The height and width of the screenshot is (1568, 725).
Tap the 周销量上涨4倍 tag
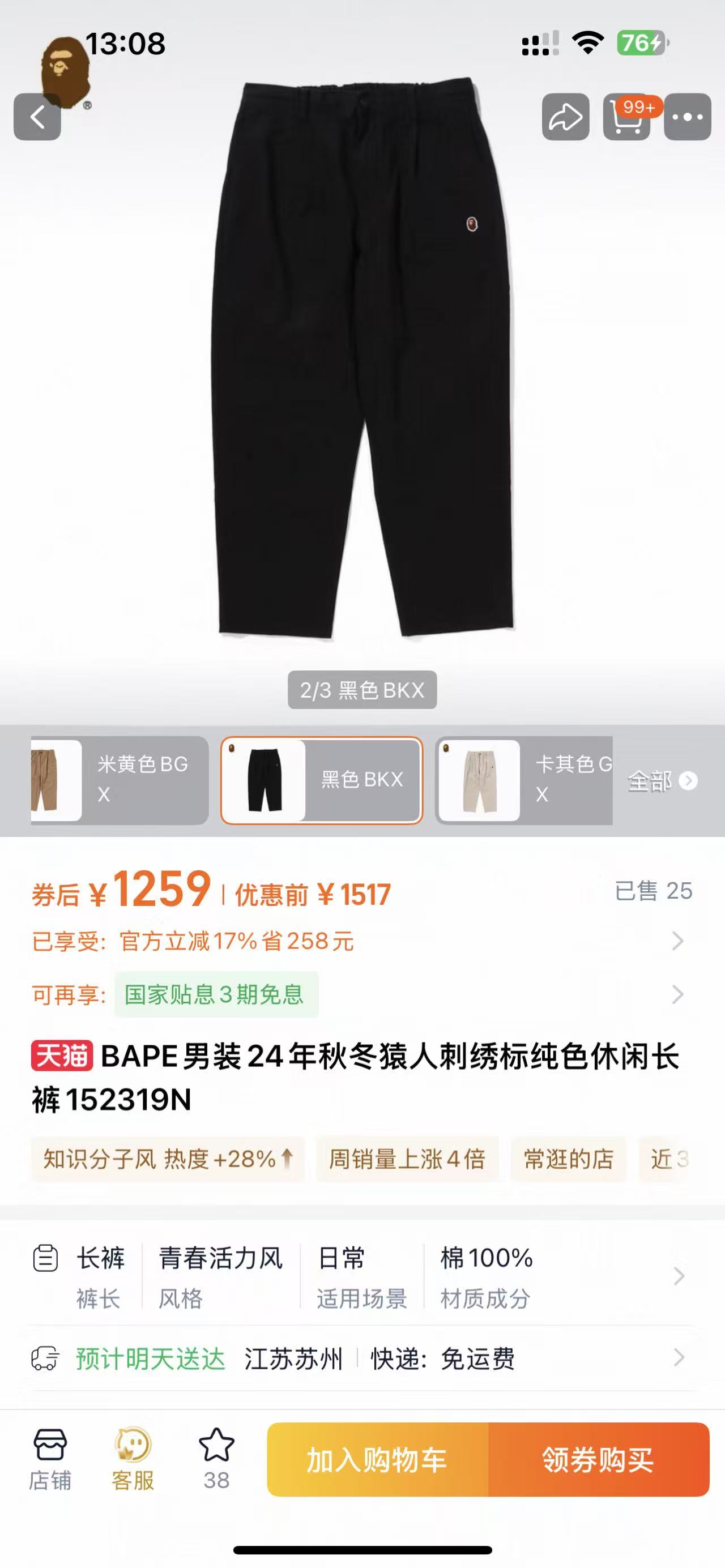pyautogui.click(x=407, y=1159)
